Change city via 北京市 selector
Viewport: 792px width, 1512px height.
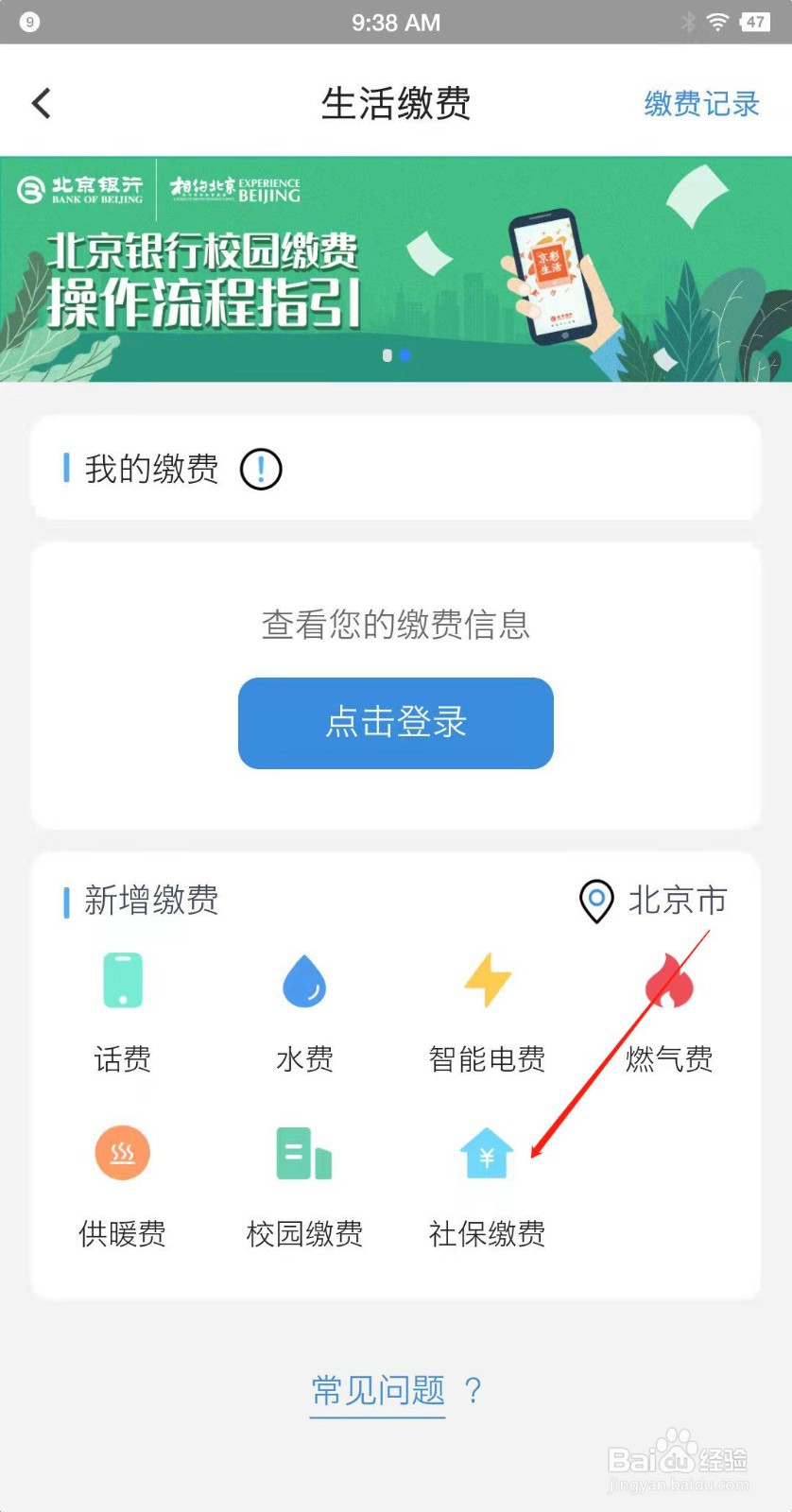[x=676, y=902]
